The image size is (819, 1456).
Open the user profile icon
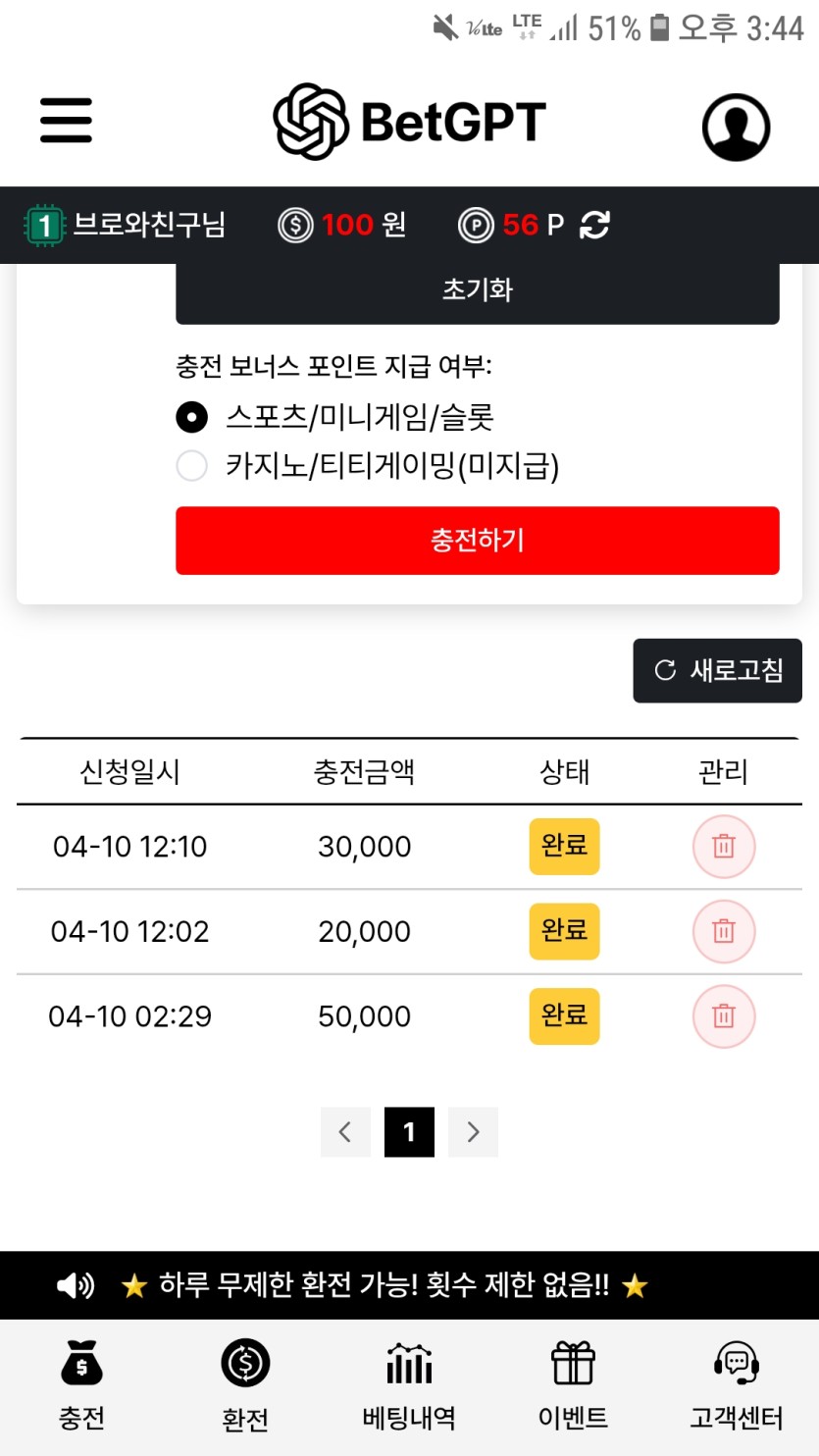click(736, 127)
